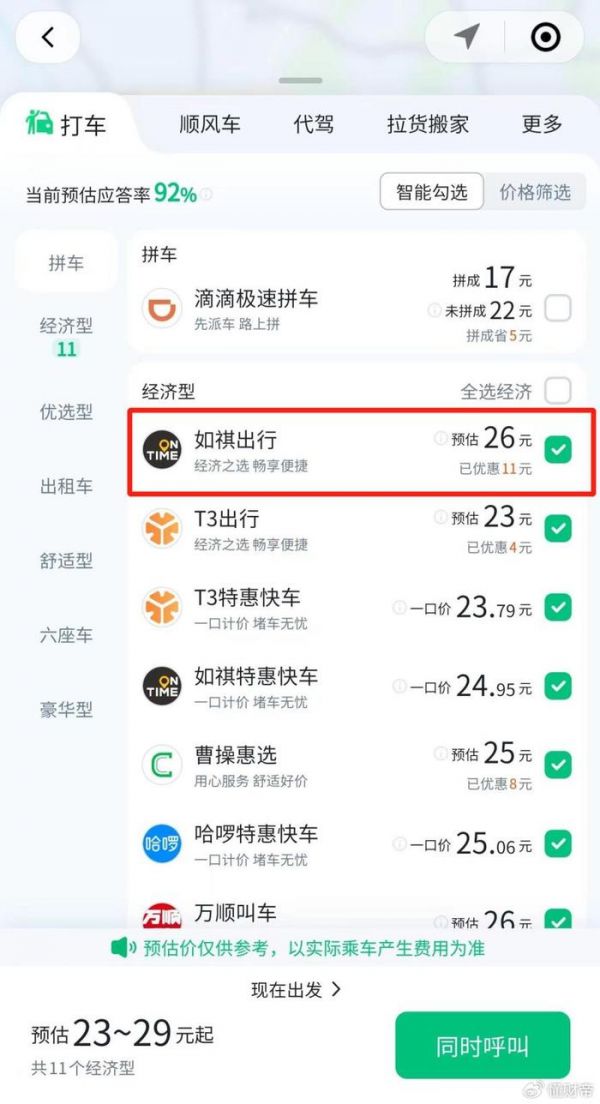Open the 更多 tab
The image size is (600, 1104).
[542, 125]
